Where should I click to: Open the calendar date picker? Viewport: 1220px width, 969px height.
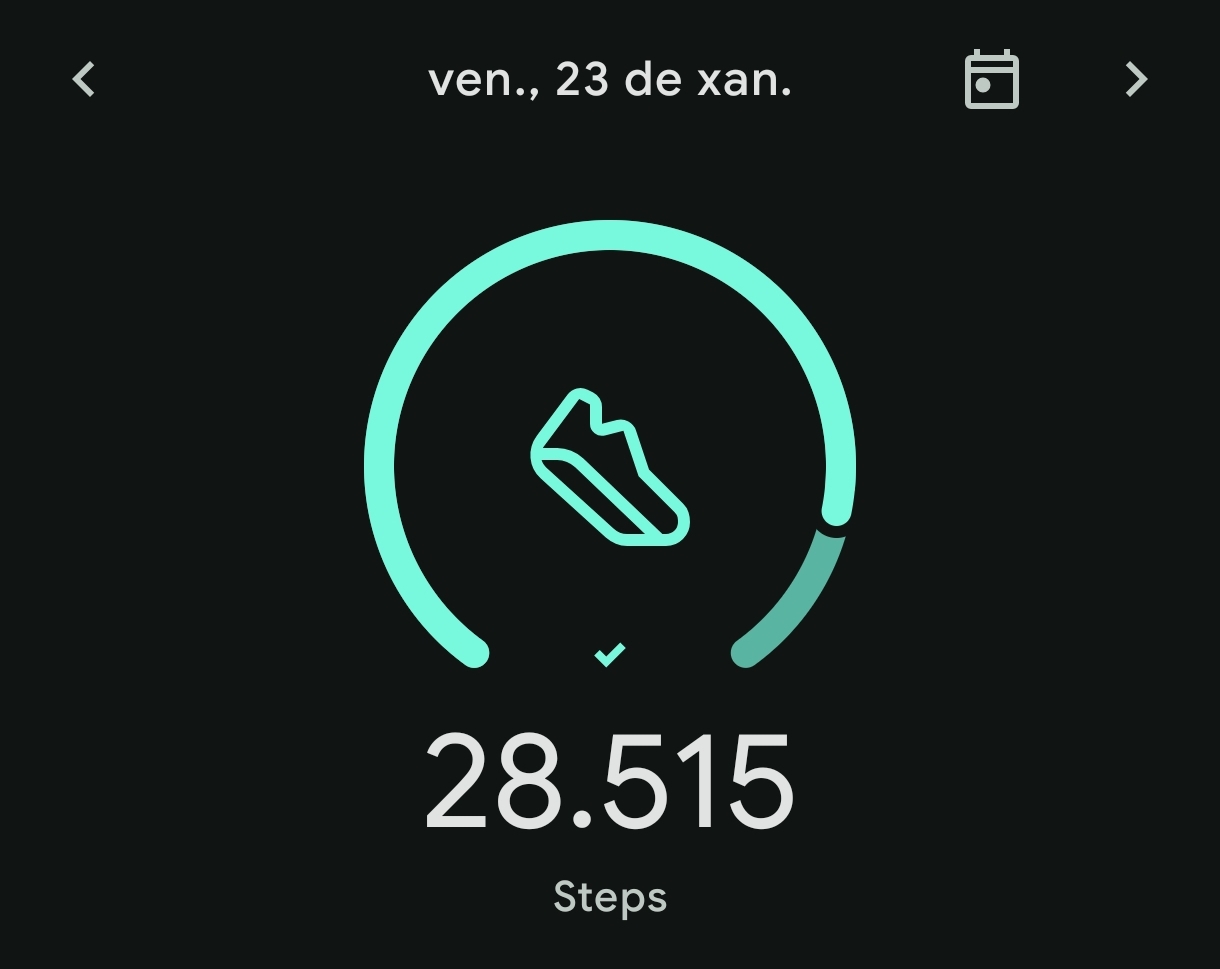tap(991, 80)
